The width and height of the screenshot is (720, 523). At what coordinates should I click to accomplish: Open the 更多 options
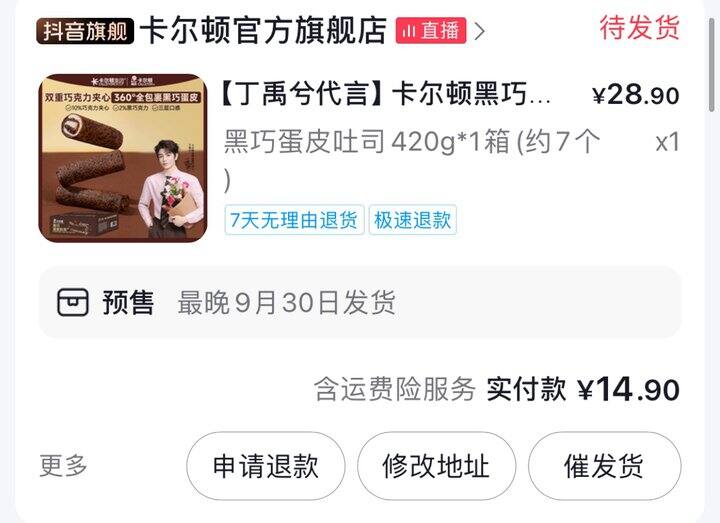click(x=64, y=466)
